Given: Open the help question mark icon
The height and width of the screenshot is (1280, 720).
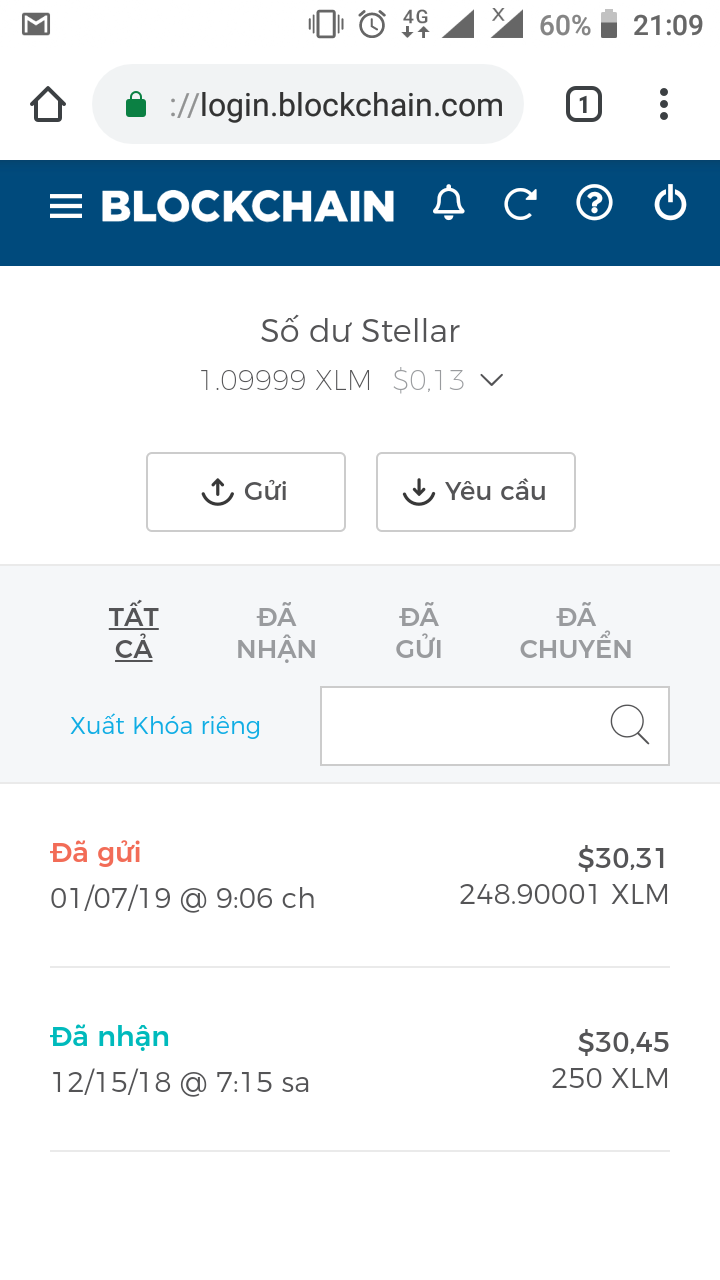Looking at the screenshot, I should pyautogui.click(x=594, y=204).
